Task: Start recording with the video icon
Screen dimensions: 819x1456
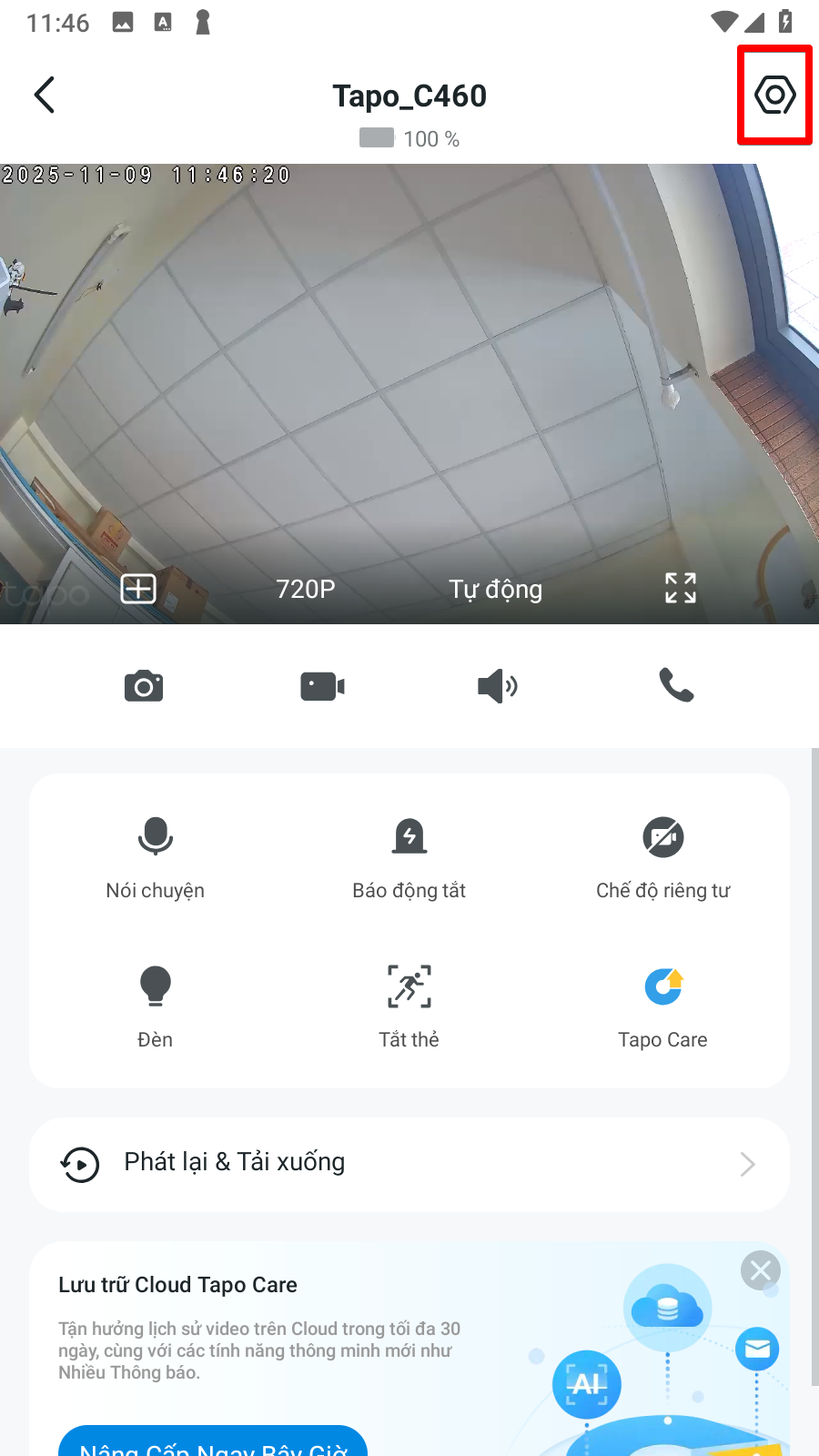Action: [322, 686]
